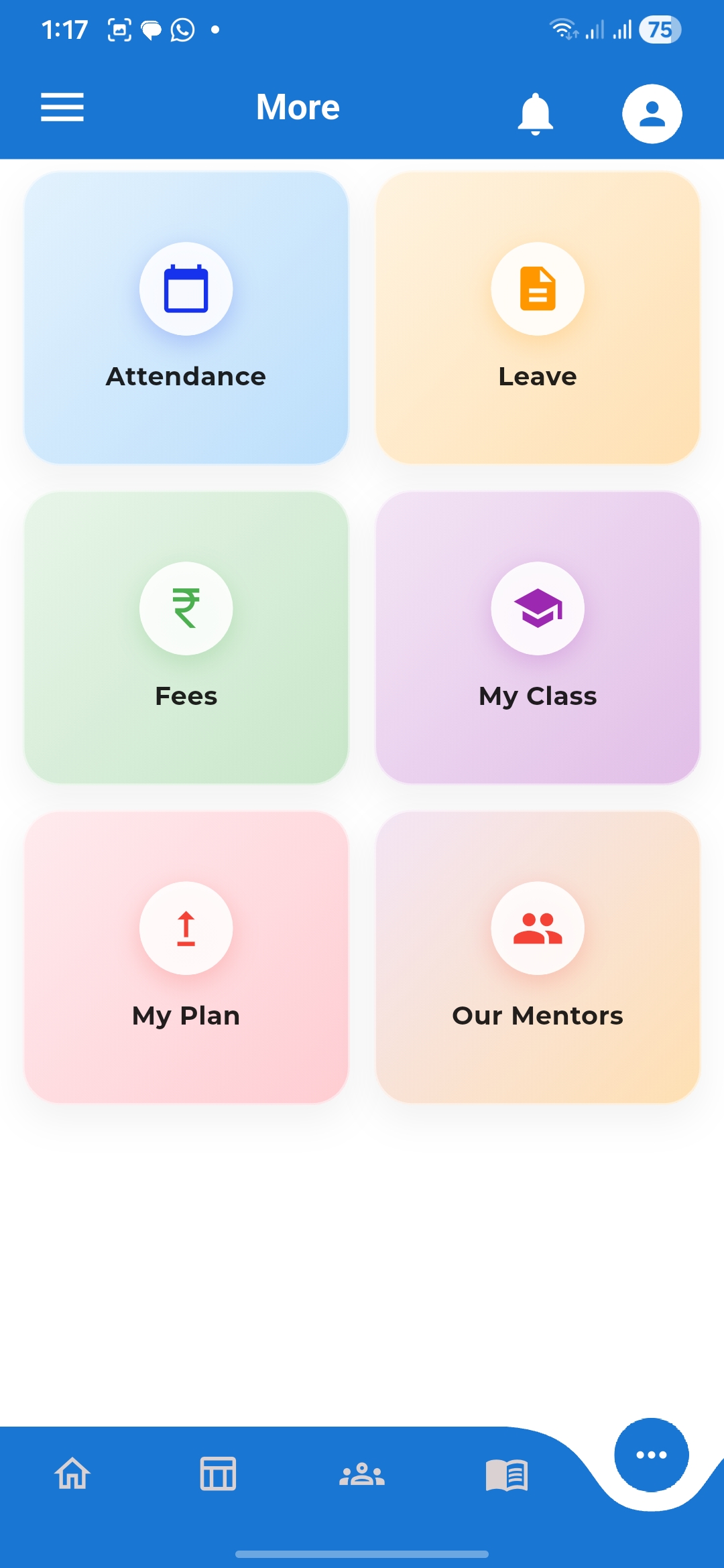Select the More screen title

coord(298,107)
